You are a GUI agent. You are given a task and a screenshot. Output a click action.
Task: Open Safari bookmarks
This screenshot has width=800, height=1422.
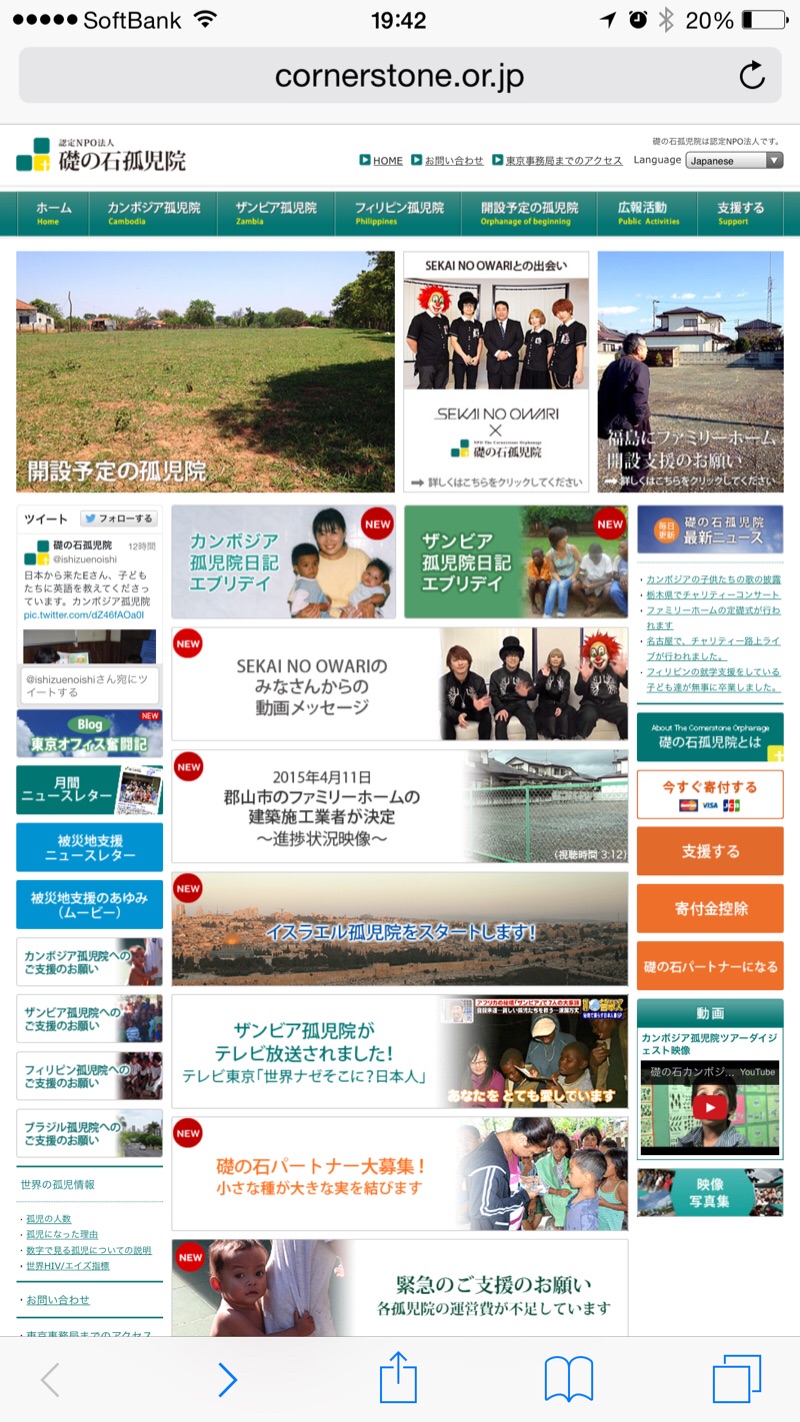coord(568,1380)
